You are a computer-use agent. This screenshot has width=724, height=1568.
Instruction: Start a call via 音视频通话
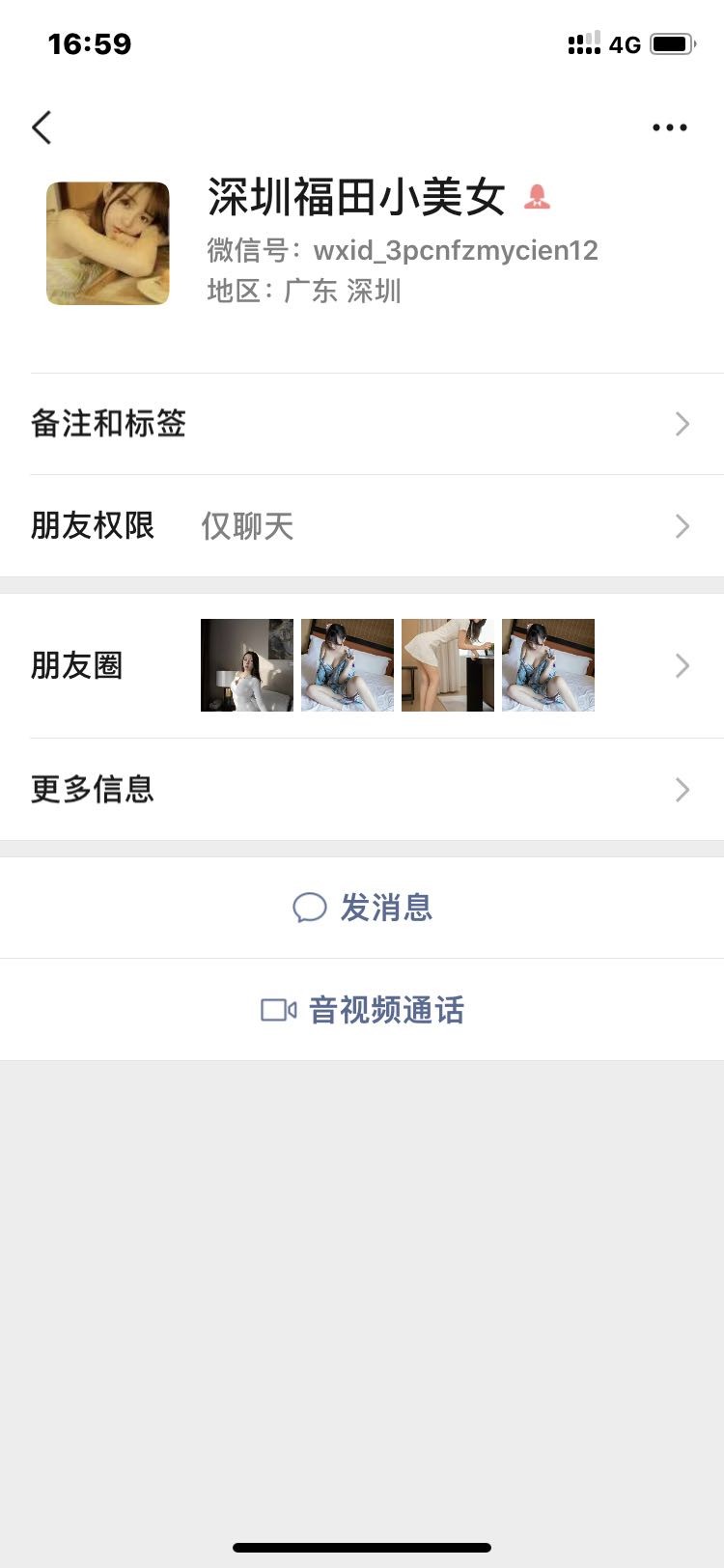[x=362, y=1010]
